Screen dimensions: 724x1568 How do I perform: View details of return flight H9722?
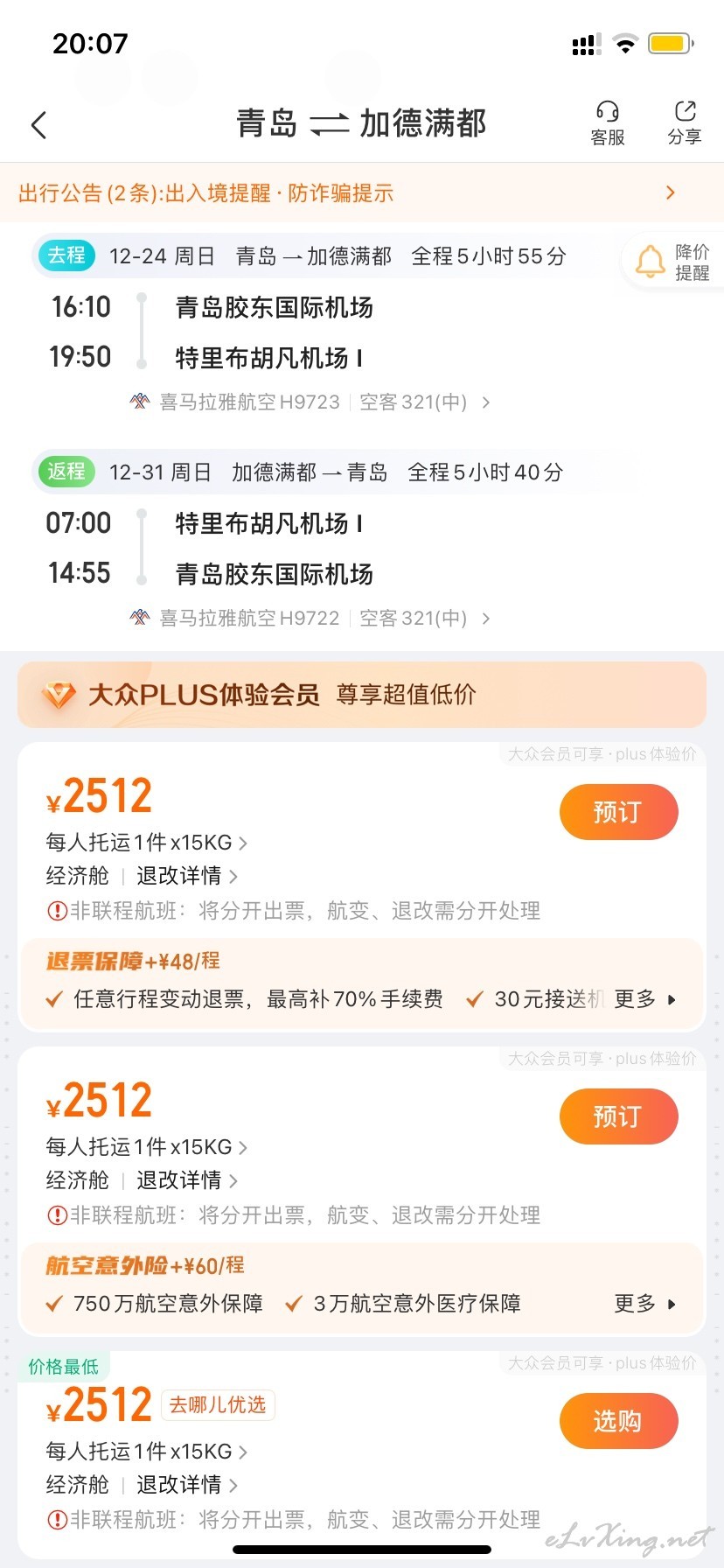point(310,618)
